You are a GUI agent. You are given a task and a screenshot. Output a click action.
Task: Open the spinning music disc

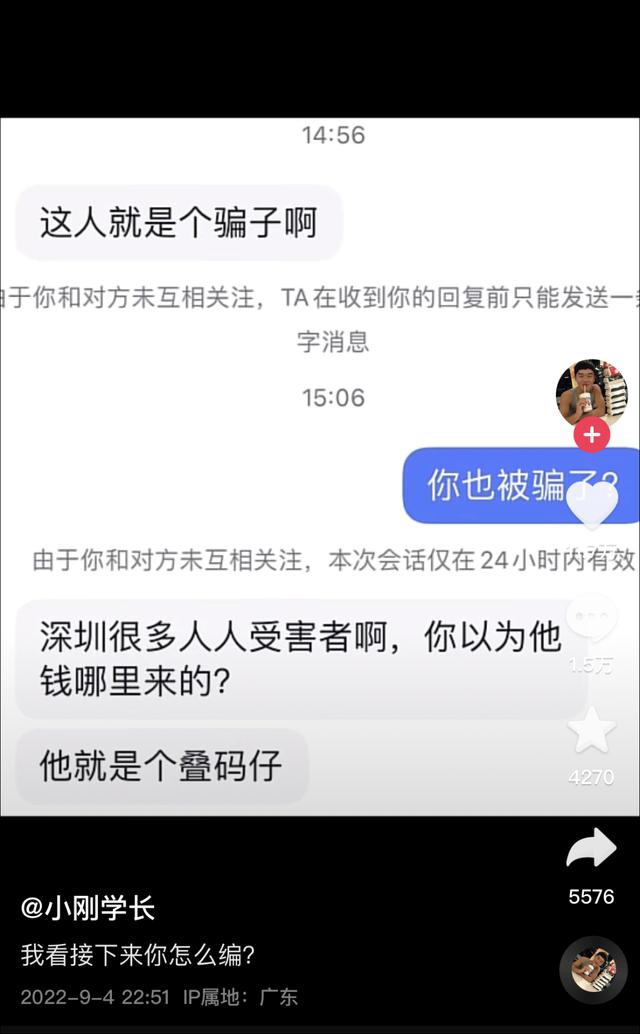[592, 969]
